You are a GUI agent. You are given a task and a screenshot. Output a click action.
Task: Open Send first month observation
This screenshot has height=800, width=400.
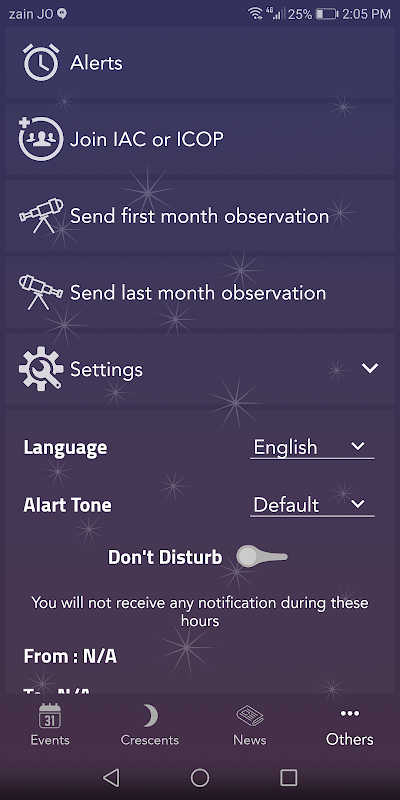[200, 216]
